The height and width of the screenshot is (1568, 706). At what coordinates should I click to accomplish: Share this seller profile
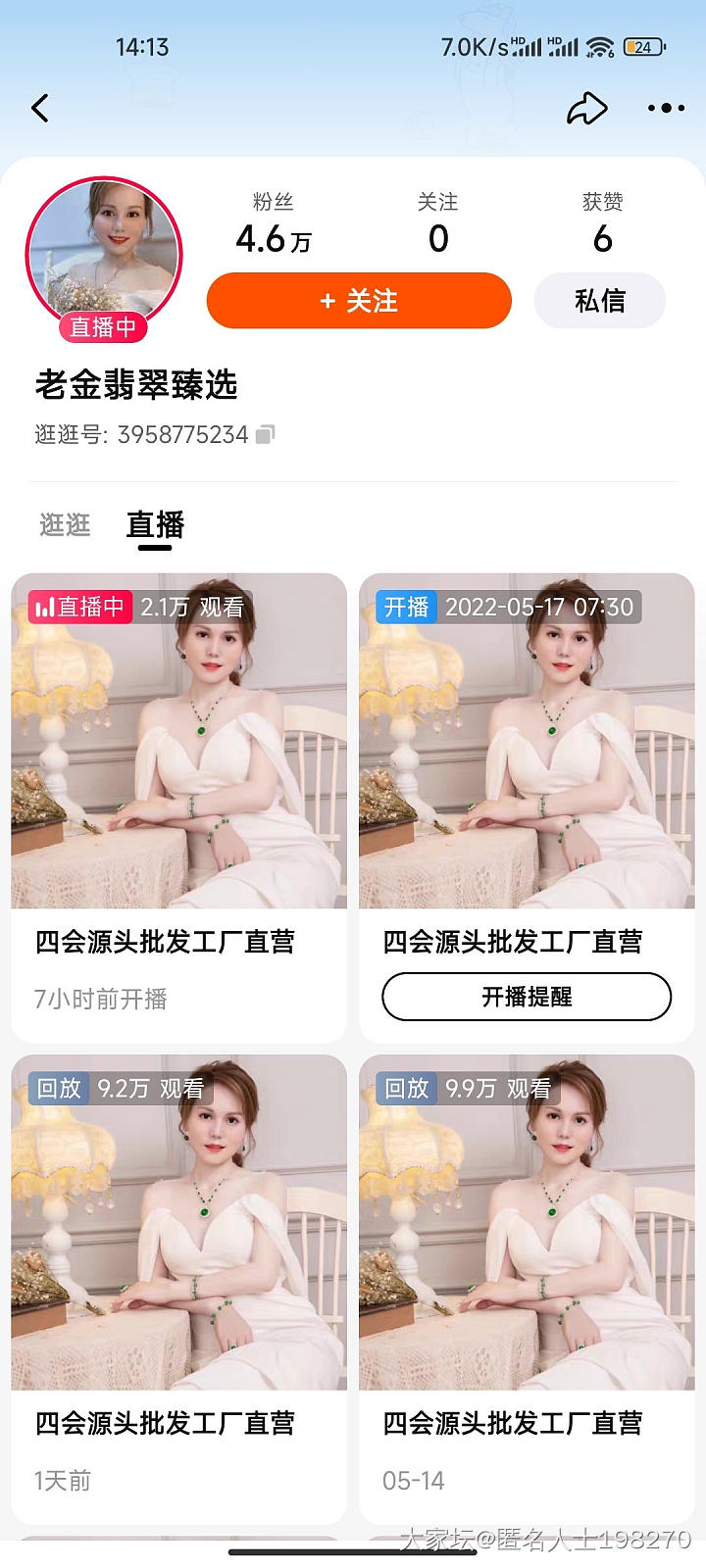[x=586, y=108]
